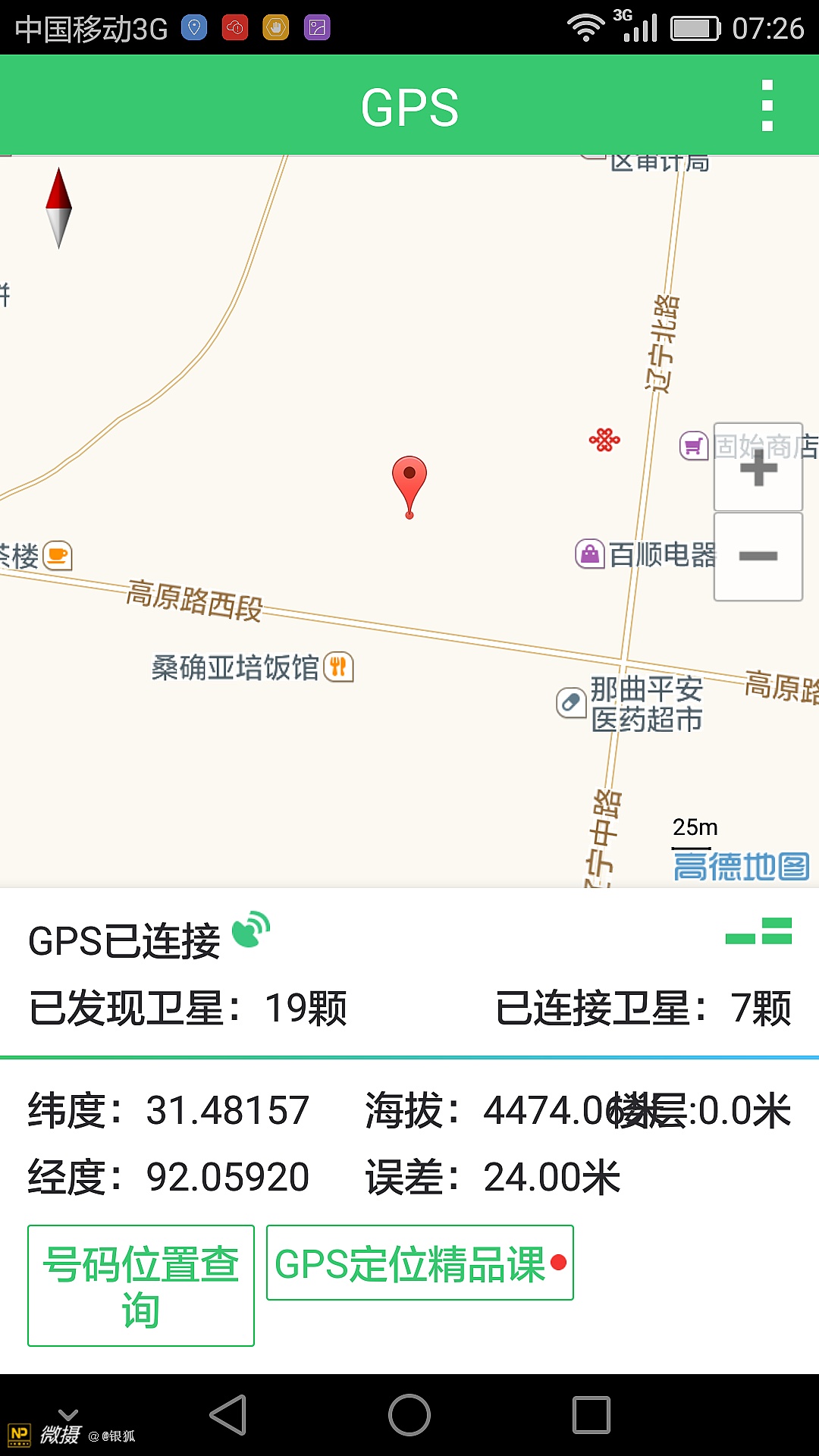Open GPS定位精品课

coord(419,1263)
